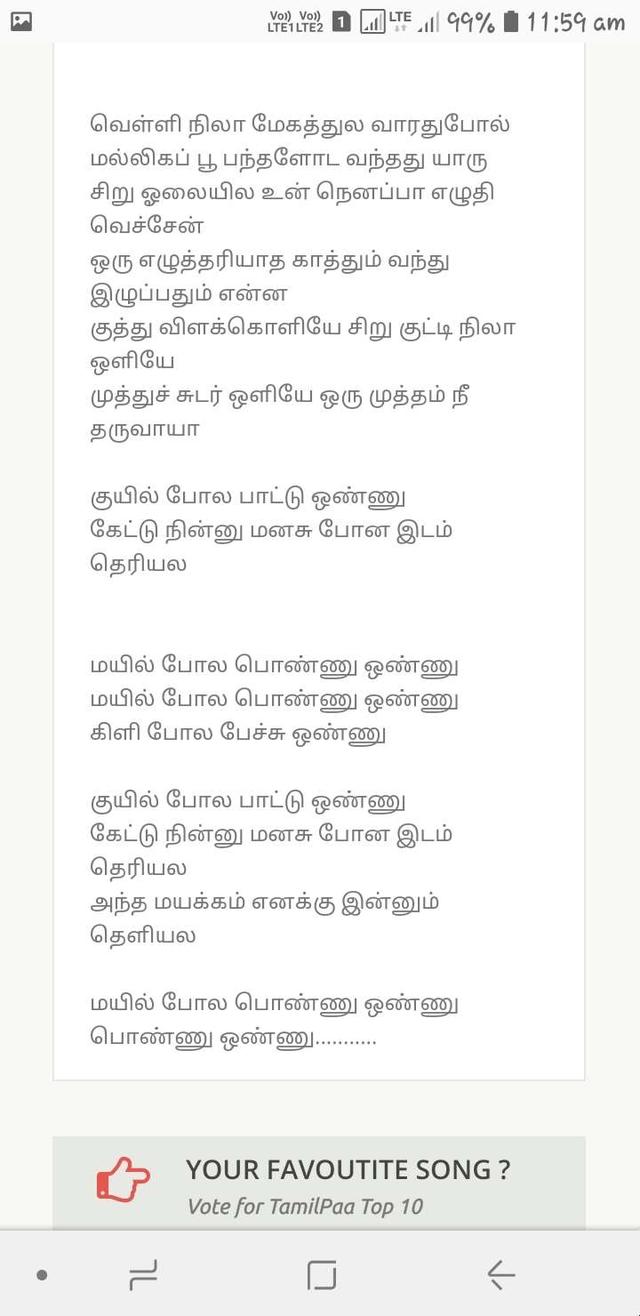Open the Vote for TamilPaa Top 10 banner
The height and width of the screenshot is (1316, 640).
(318, 1185)
